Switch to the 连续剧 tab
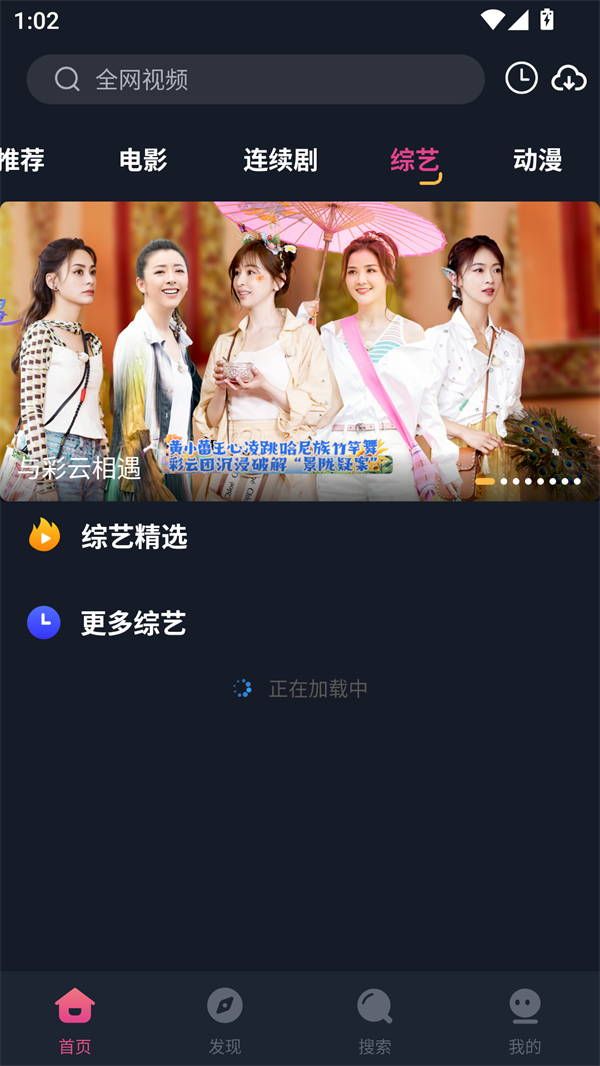This screenshot has height=1066, width=600. pos(280,160)
